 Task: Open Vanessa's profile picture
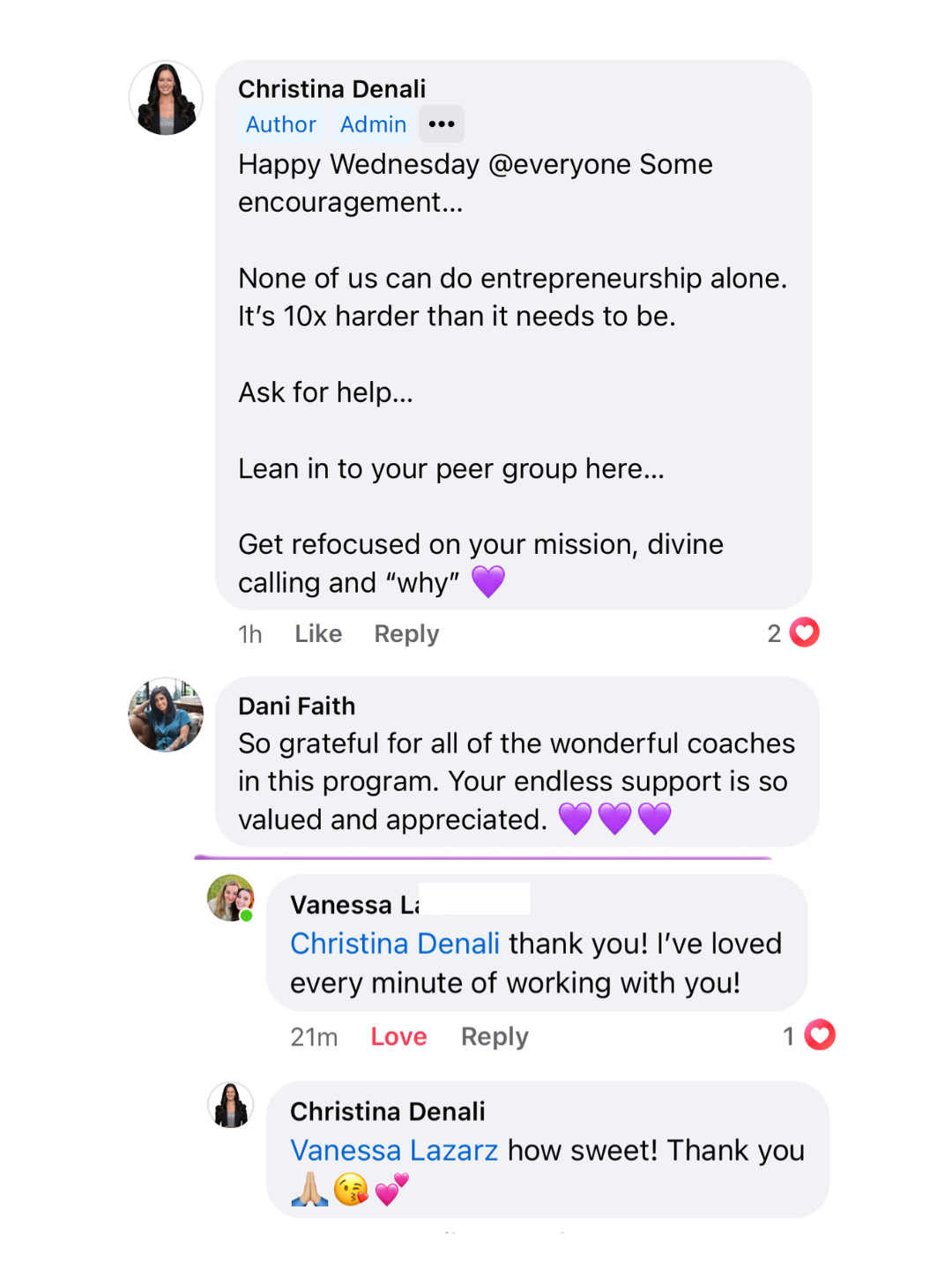(x=230, y=898)
